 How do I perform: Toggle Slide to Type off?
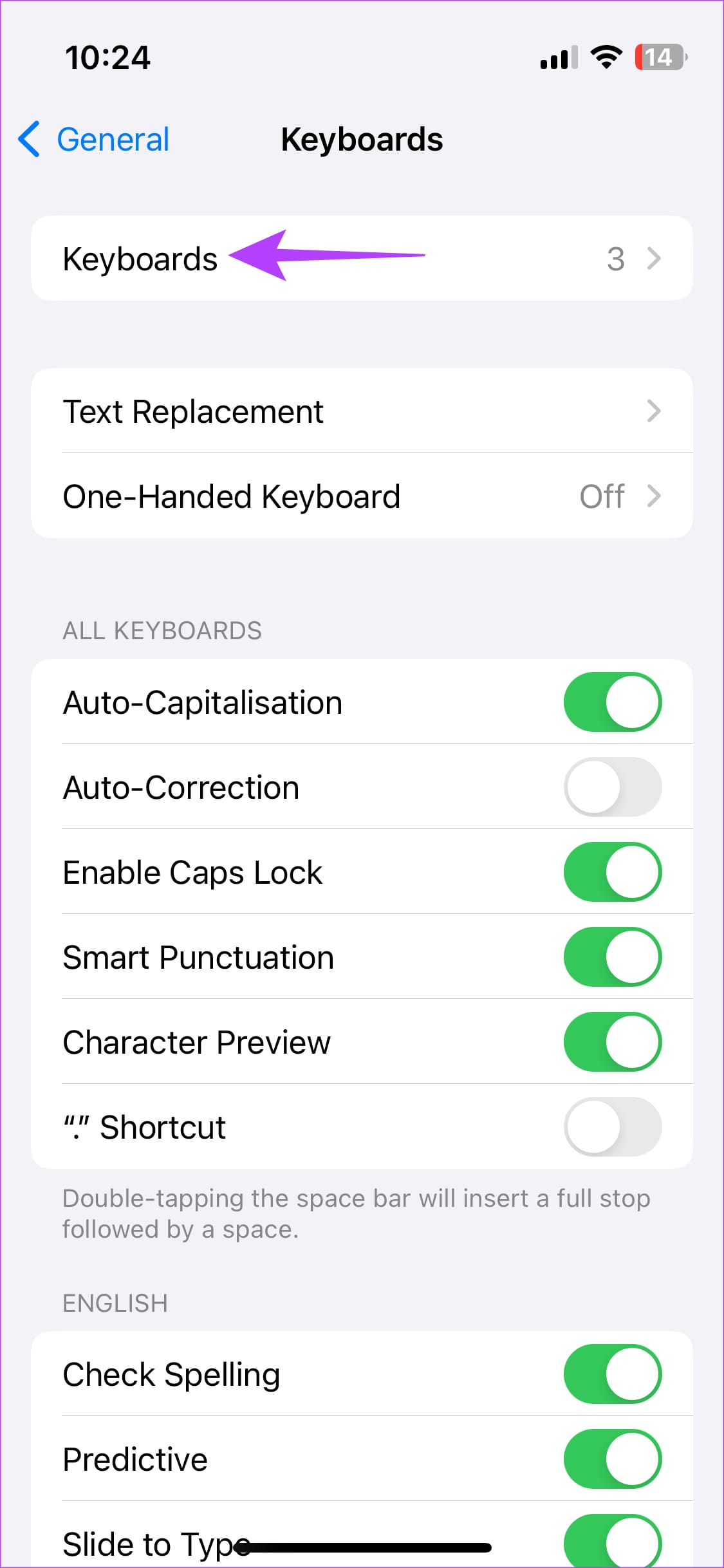(x=612, y=1543)
